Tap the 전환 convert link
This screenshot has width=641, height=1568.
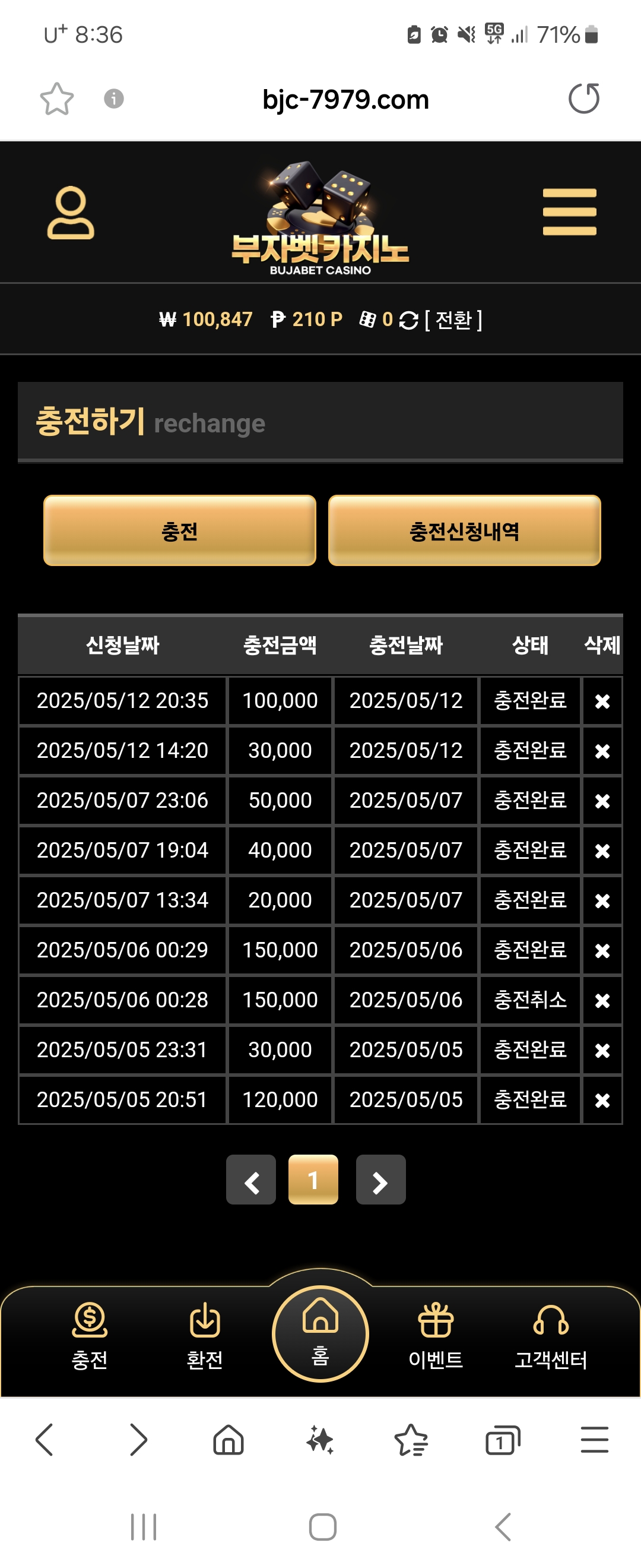coord(453,320)
